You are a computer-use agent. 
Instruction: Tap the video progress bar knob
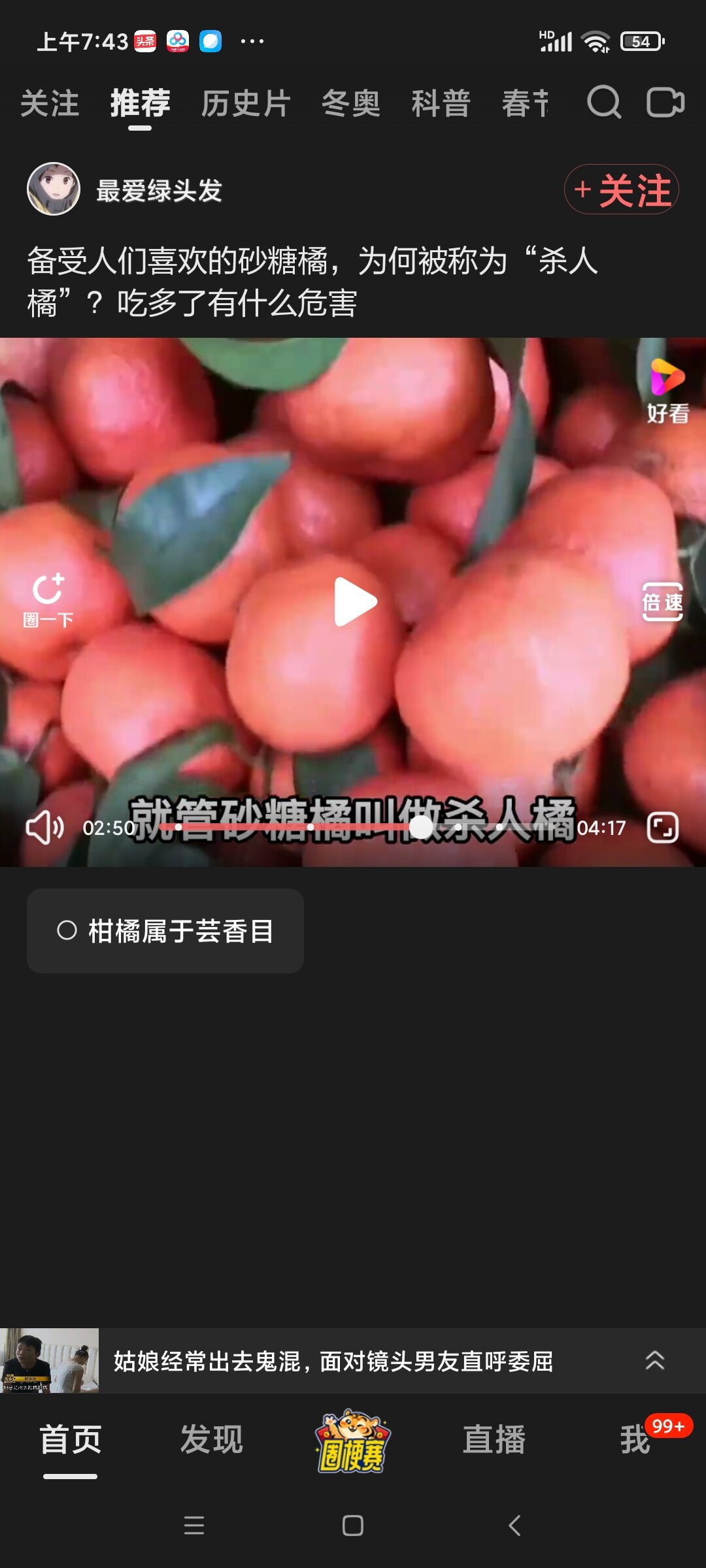[x=422, y=826]
